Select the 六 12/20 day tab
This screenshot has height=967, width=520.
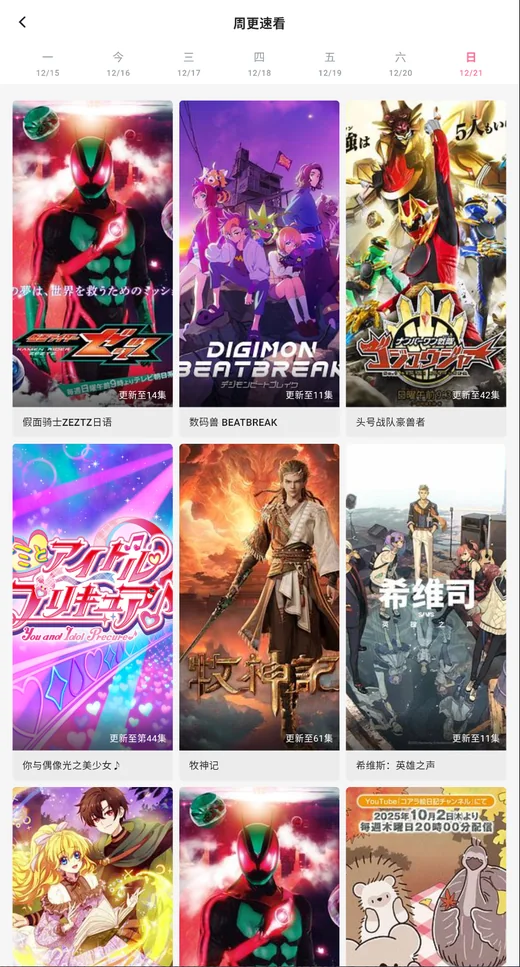[400, 64]
